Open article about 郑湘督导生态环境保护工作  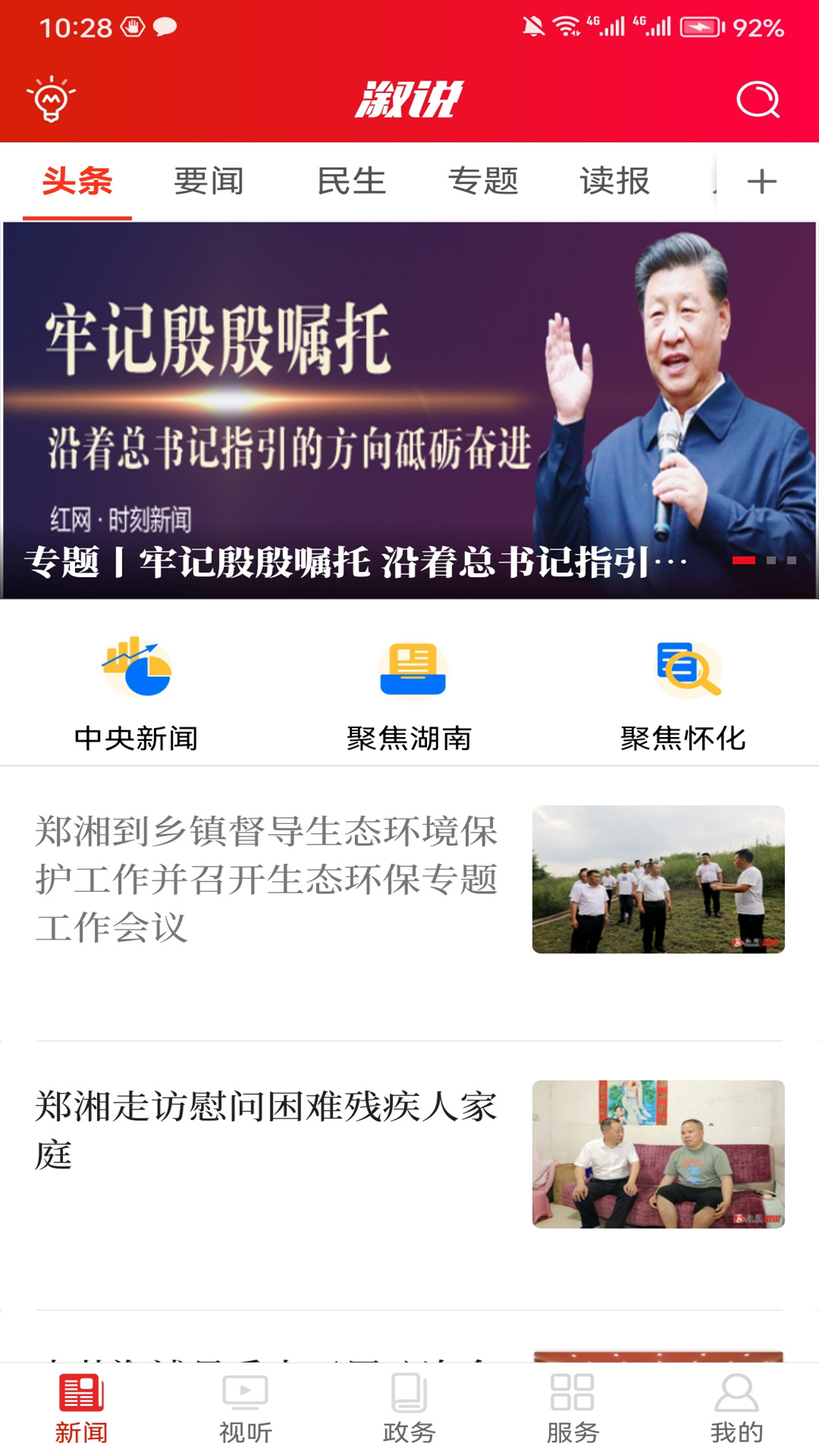[x=265, y=876]
